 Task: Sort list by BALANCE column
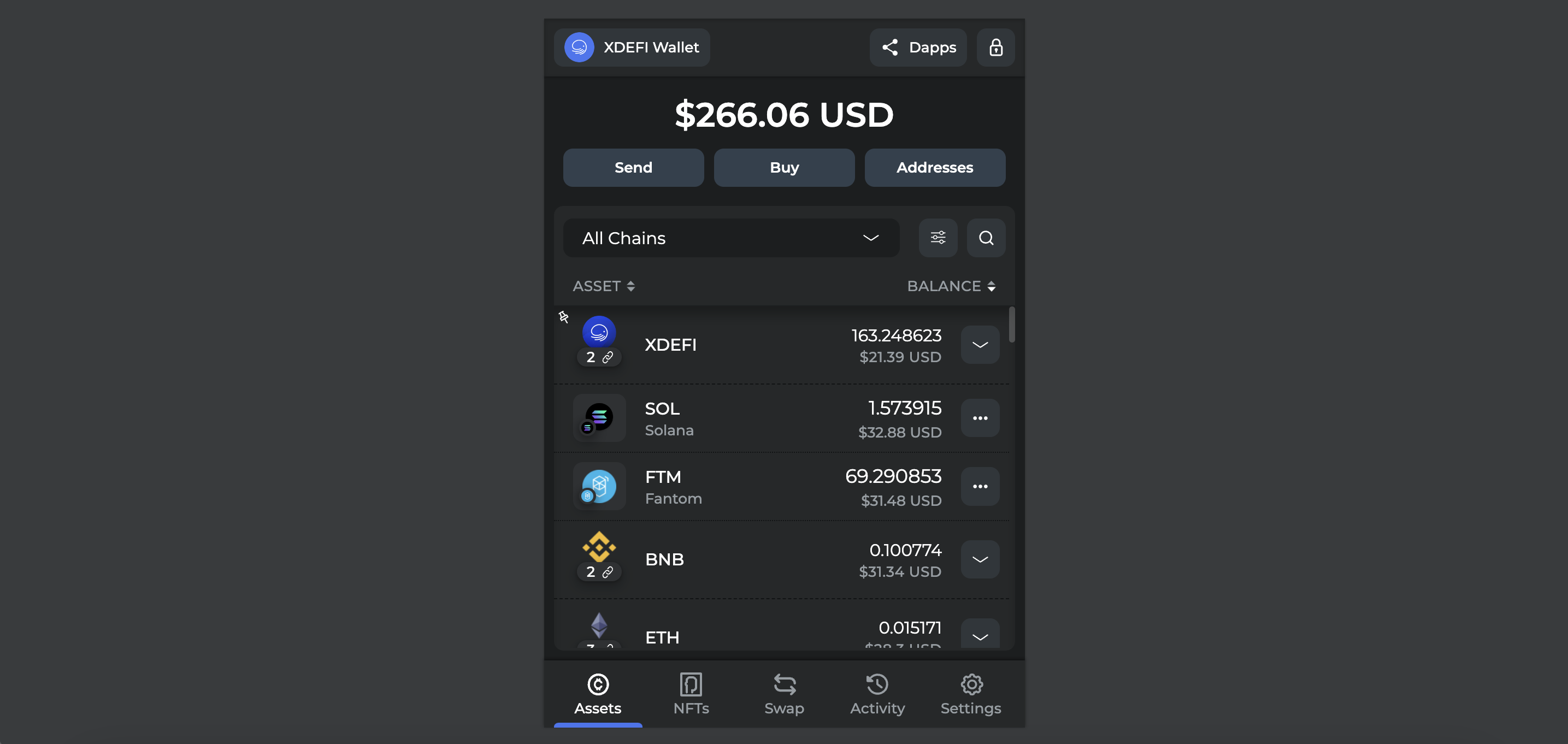tap(951, 286)
